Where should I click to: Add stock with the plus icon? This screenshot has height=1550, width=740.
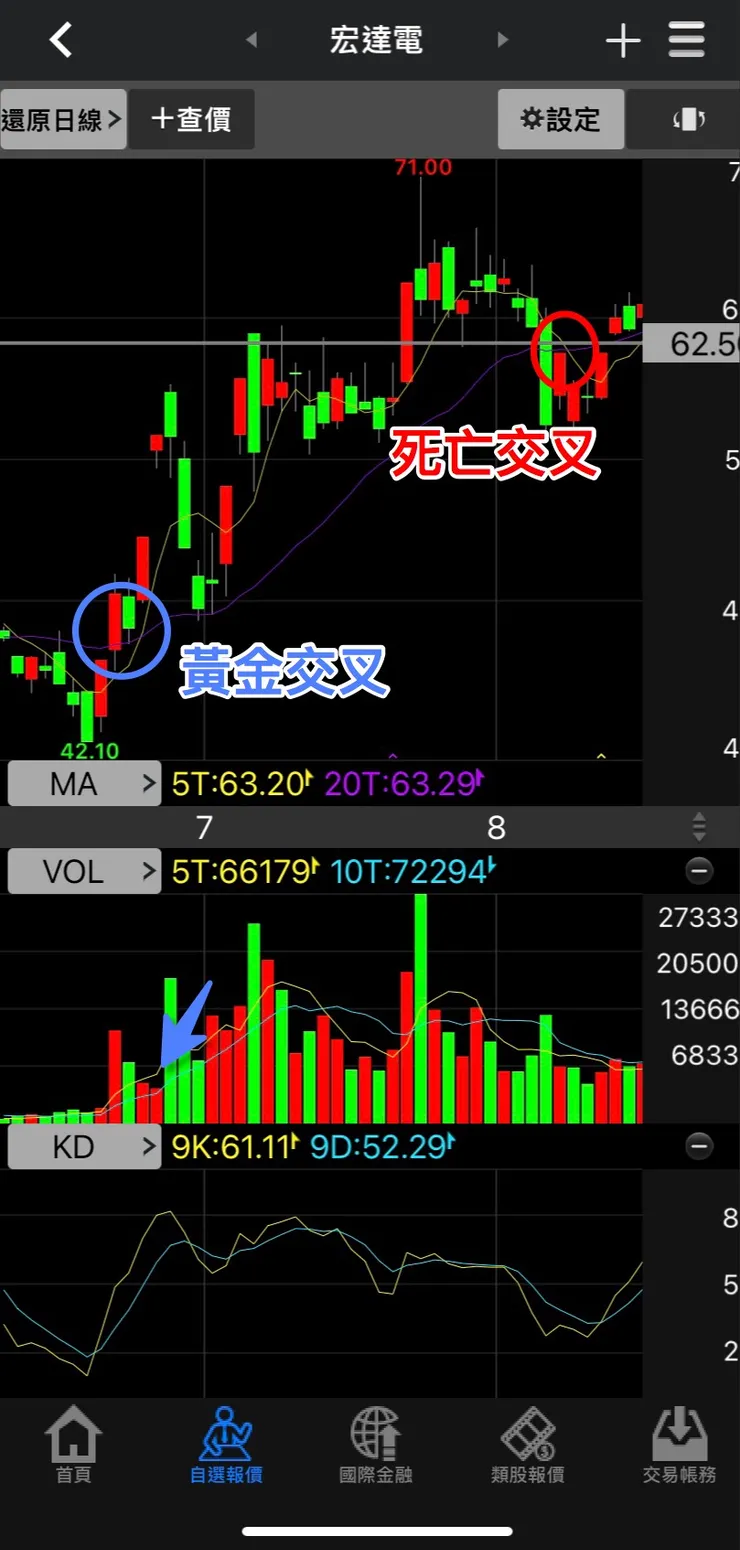coord(623,41)
